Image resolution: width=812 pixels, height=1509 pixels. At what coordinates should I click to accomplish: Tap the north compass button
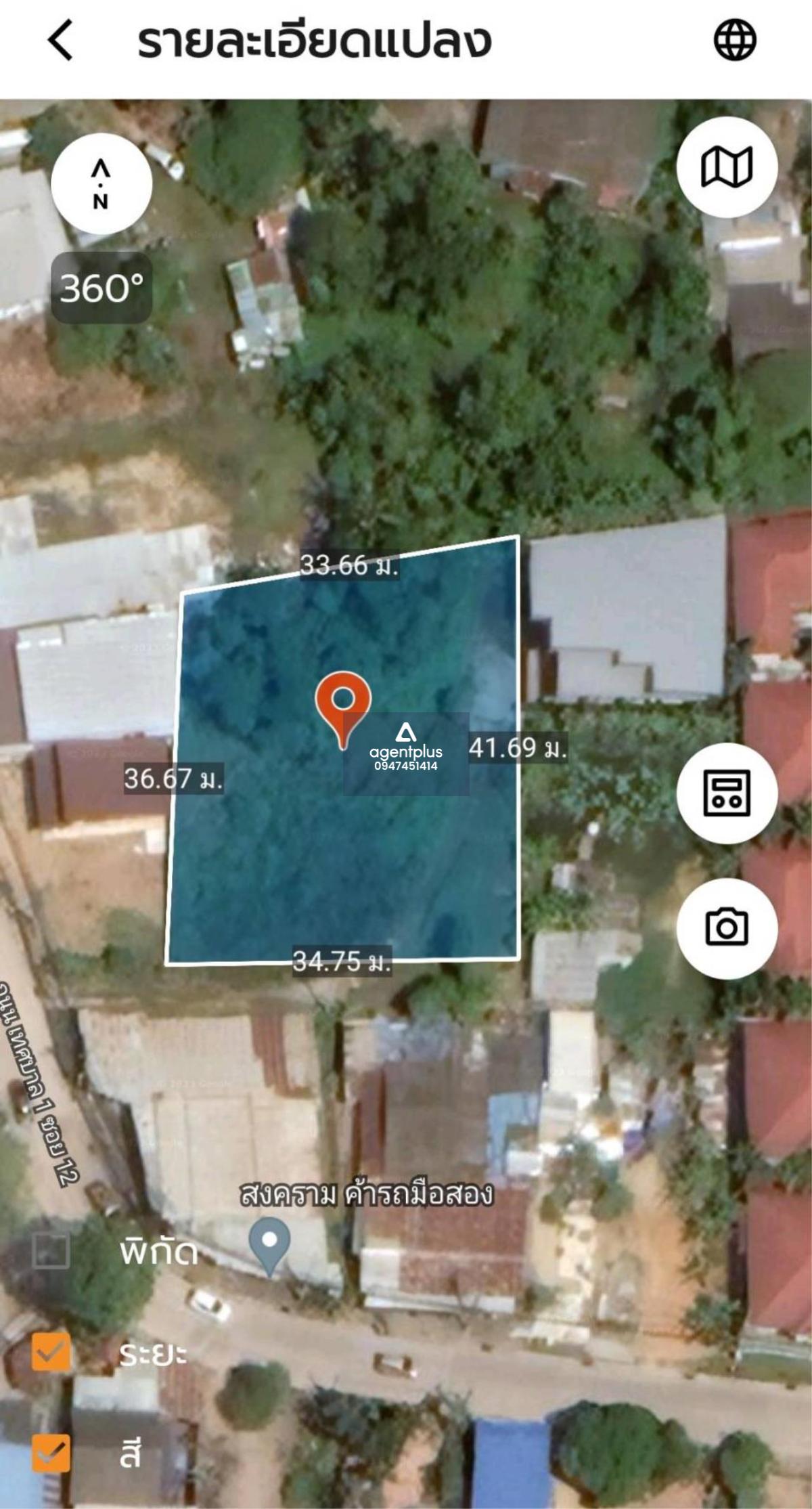click(x=101, y=184)
